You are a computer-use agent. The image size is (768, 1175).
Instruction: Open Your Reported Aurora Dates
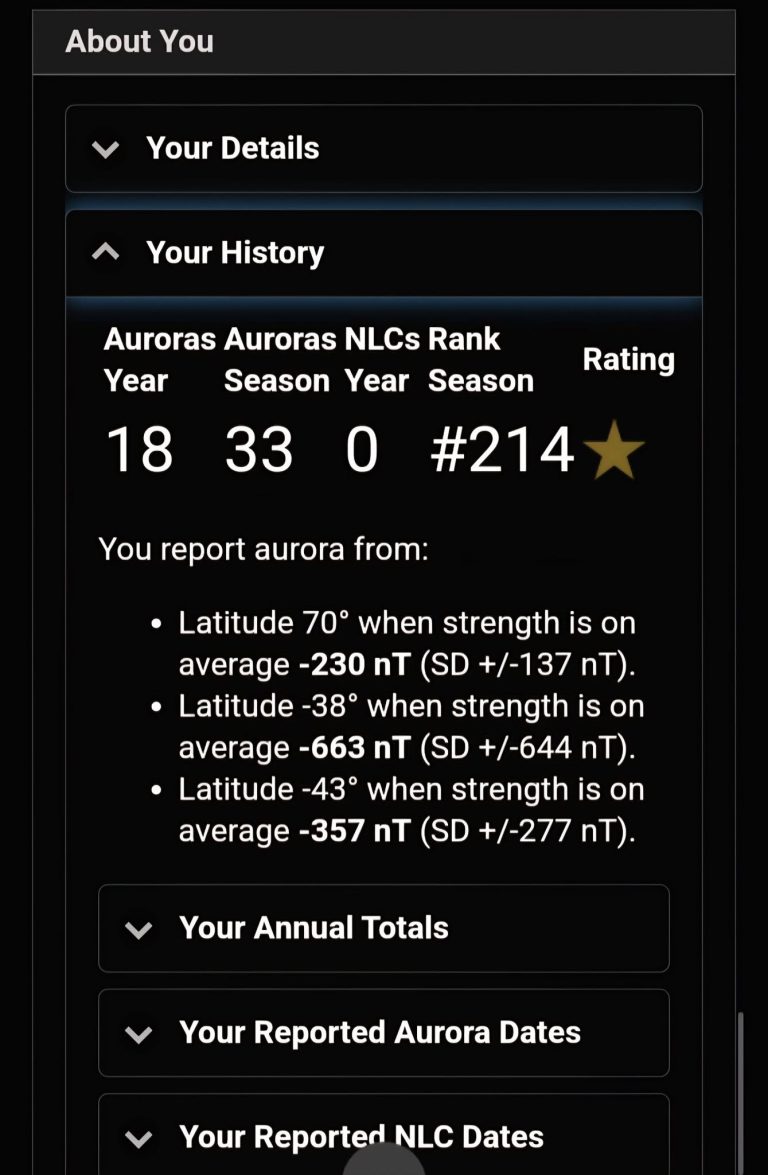[x=384, y=1033]
